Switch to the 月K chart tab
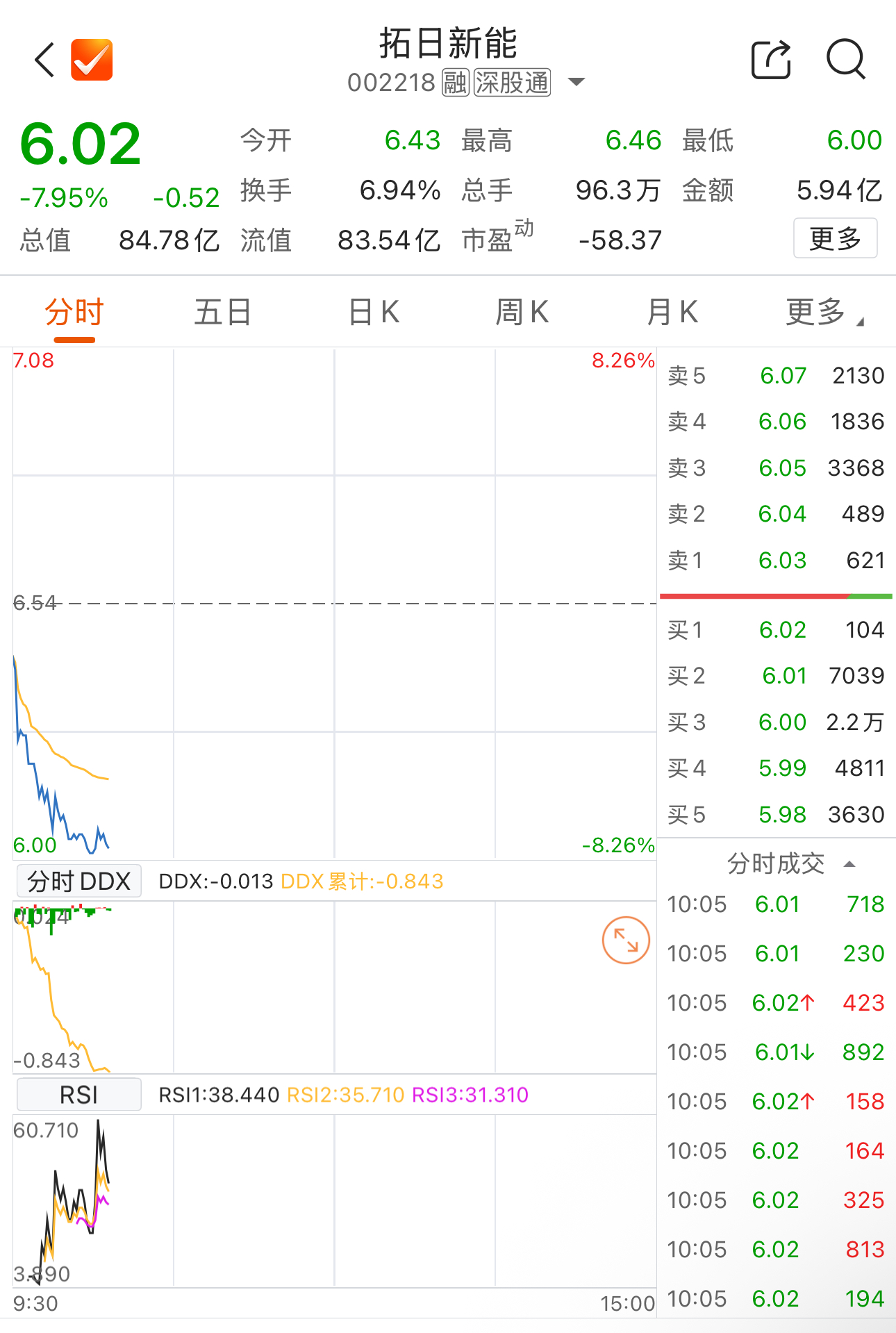The width and height of the screenshot is (896, 1333). coord(672,312)
